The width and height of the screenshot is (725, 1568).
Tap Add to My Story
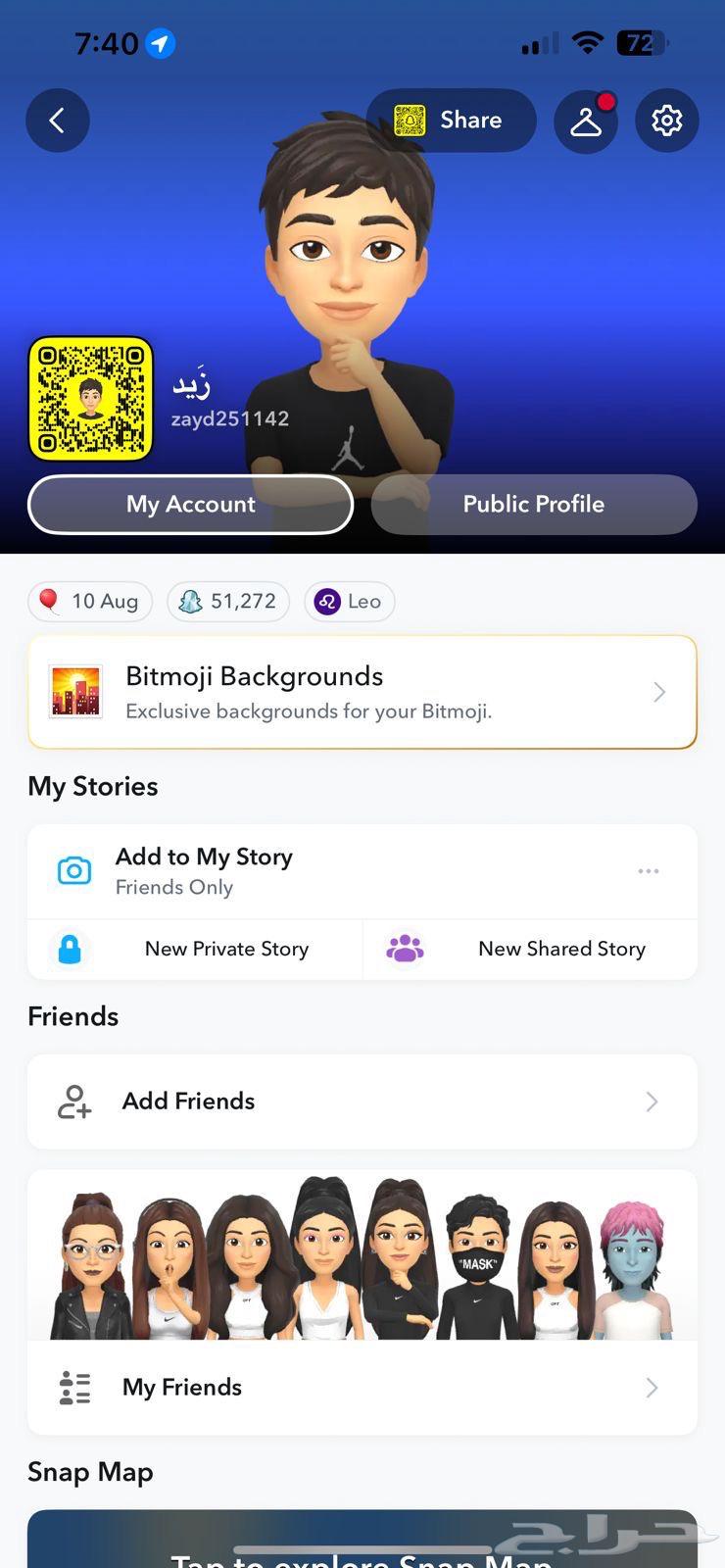(x=204, y=856)
